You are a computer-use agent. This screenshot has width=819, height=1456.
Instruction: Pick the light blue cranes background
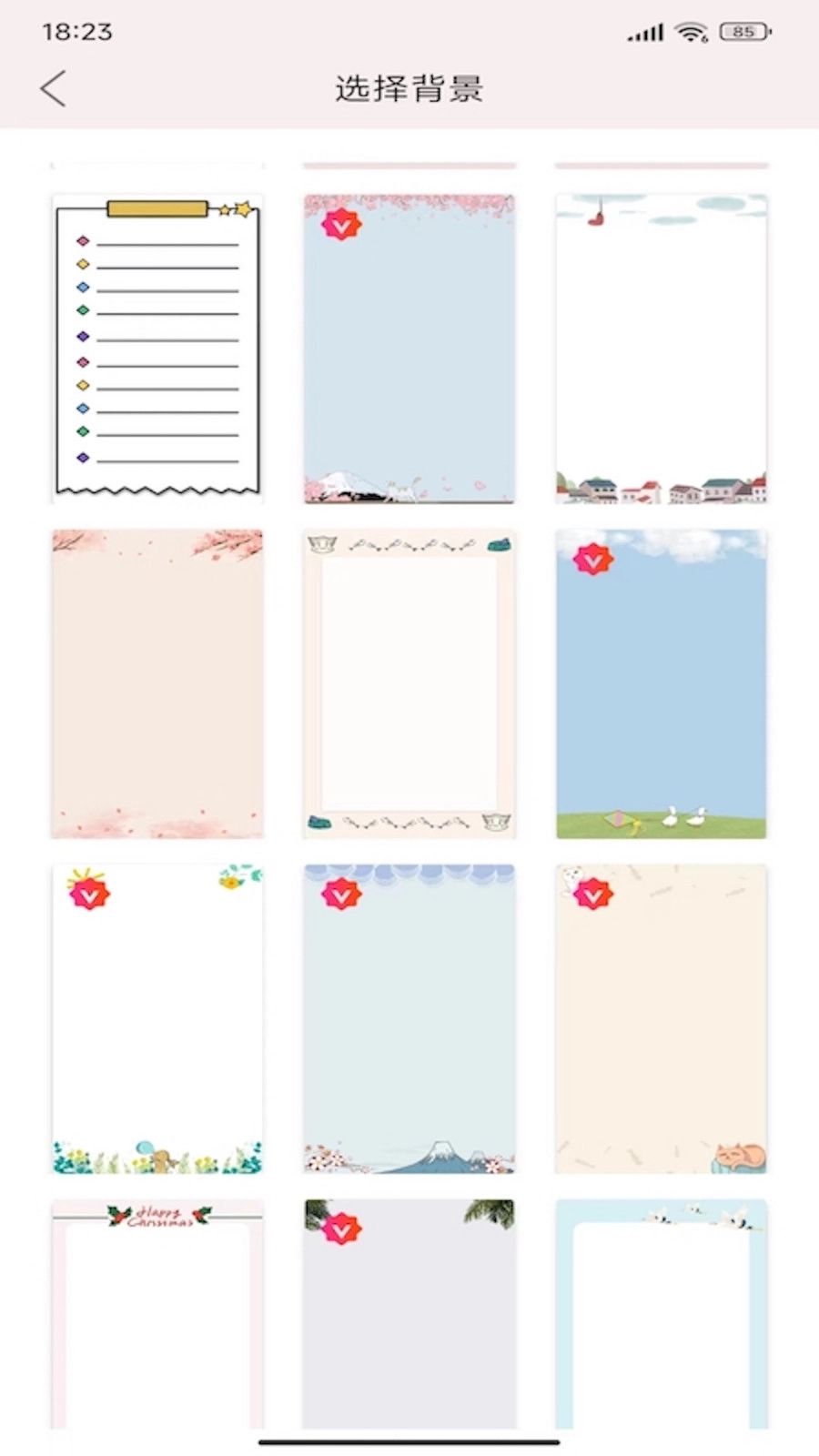click(x=661, y=1315)
